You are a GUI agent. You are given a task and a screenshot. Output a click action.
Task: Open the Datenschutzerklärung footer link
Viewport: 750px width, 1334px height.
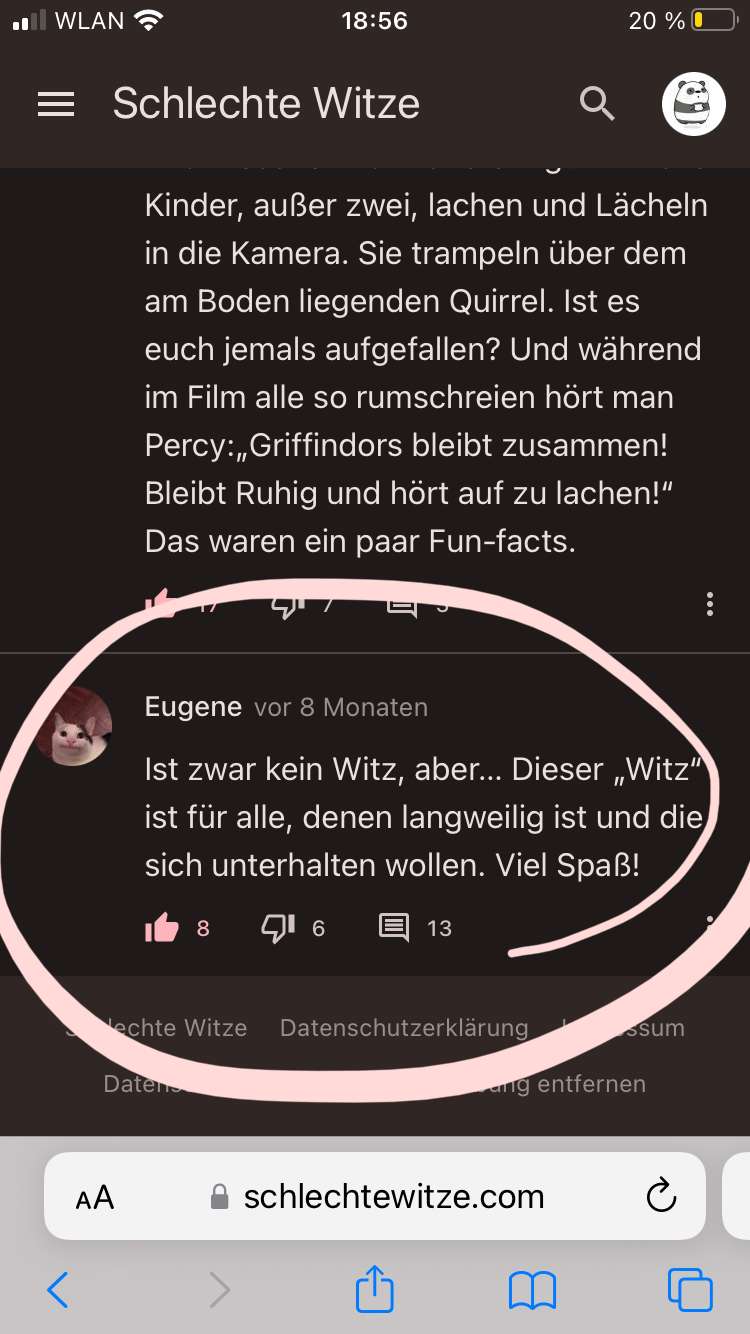(x=404, y=1028)
